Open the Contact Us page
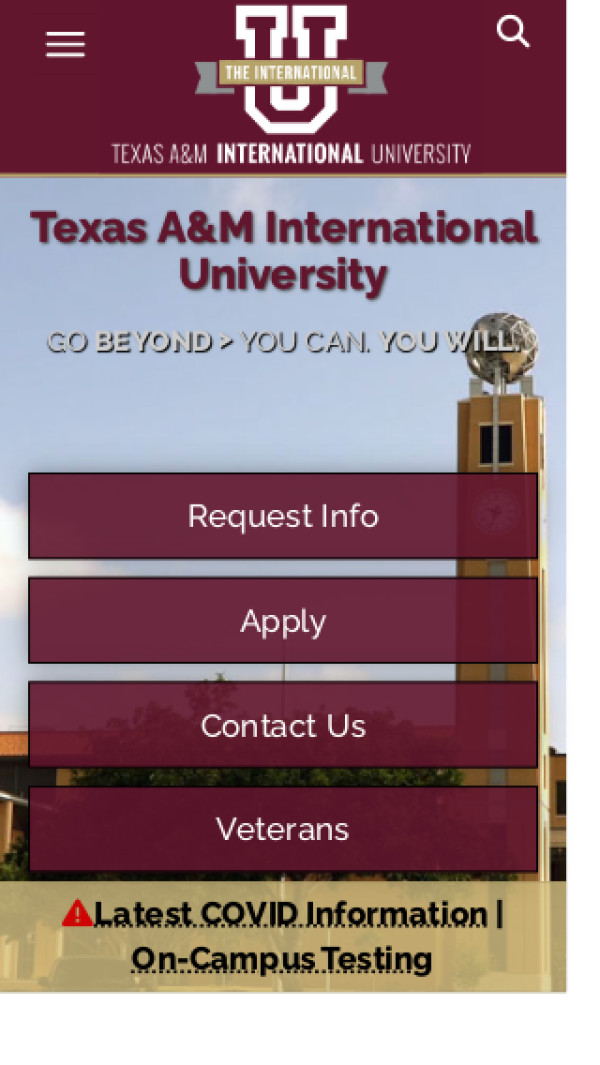 (x=283, y=725)
